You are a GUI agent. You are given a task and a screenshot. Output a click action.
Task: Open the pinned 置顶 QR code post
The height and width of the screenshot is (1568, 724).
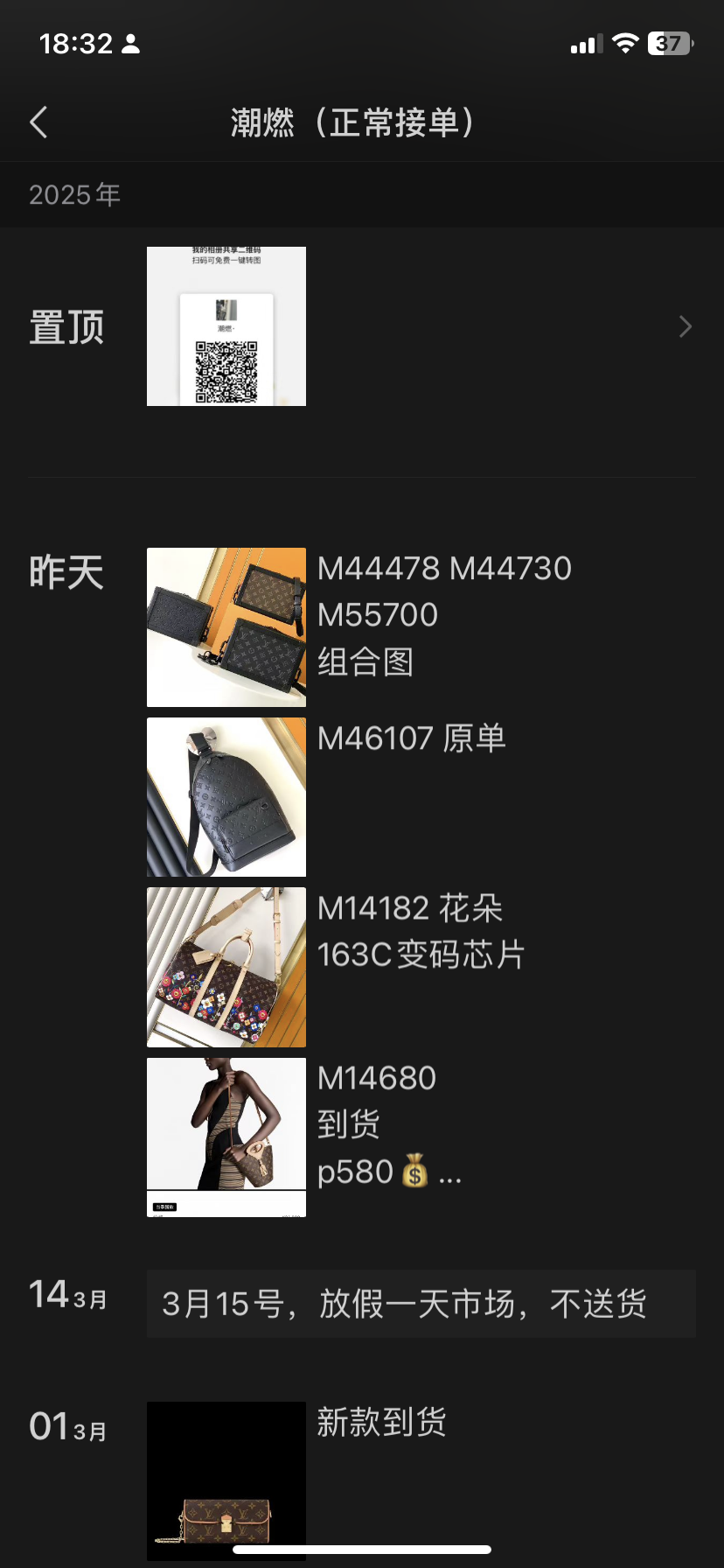click(x=226, y=326)
